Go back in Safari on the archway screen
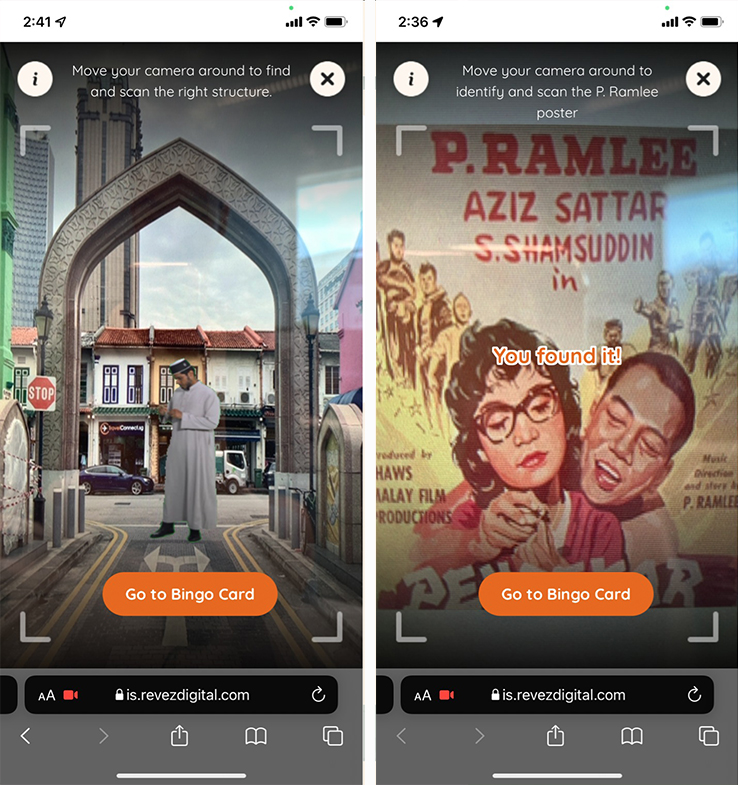 point(26,736)
